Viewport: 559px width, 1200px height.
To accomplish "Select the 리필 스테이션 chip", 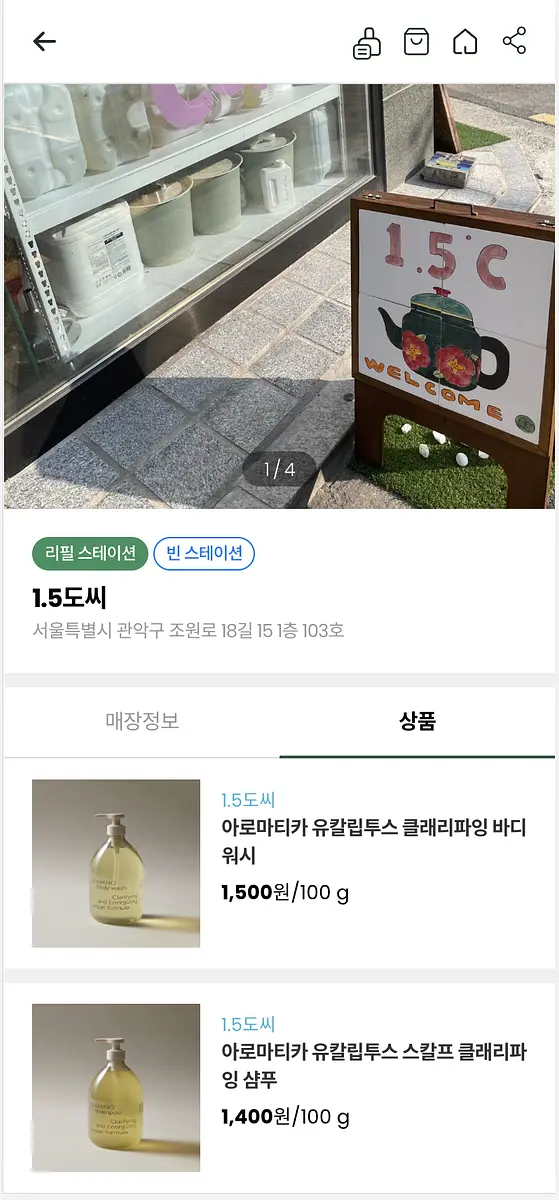I will [90, 554].
